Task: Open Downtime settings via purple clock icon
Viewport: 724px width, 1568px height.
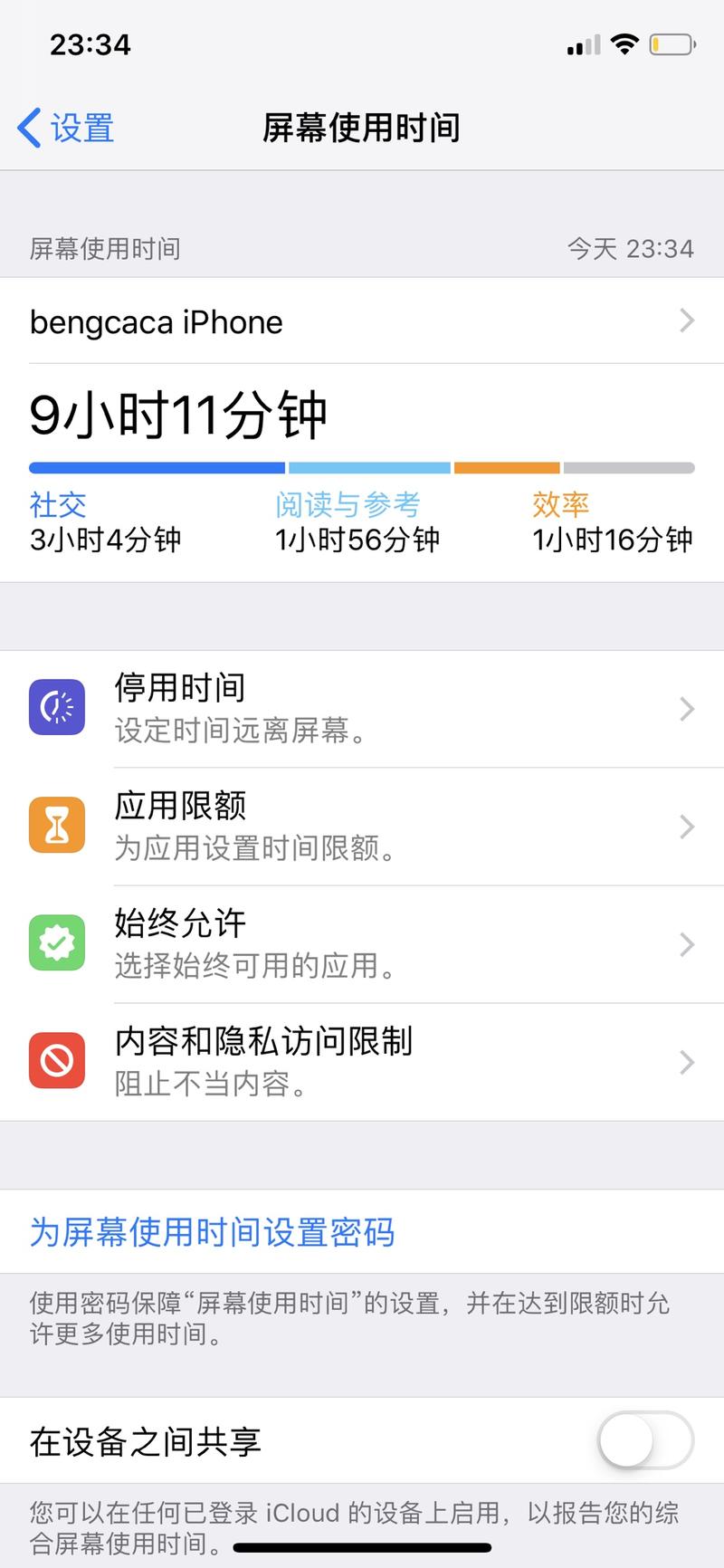Action: (57, 708)
